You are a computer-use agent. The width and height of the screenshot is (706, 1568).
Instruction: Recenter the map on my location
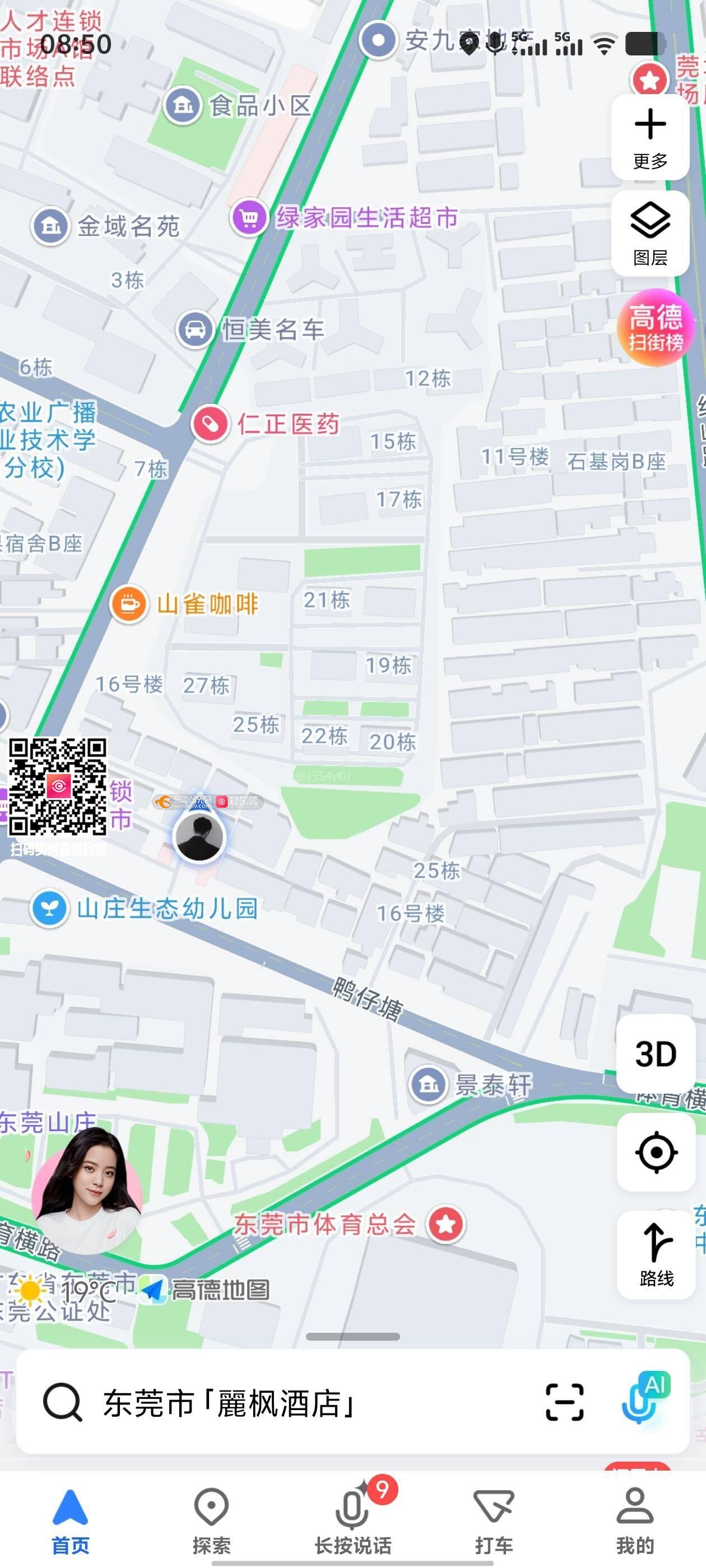(x=656, y=1152)
